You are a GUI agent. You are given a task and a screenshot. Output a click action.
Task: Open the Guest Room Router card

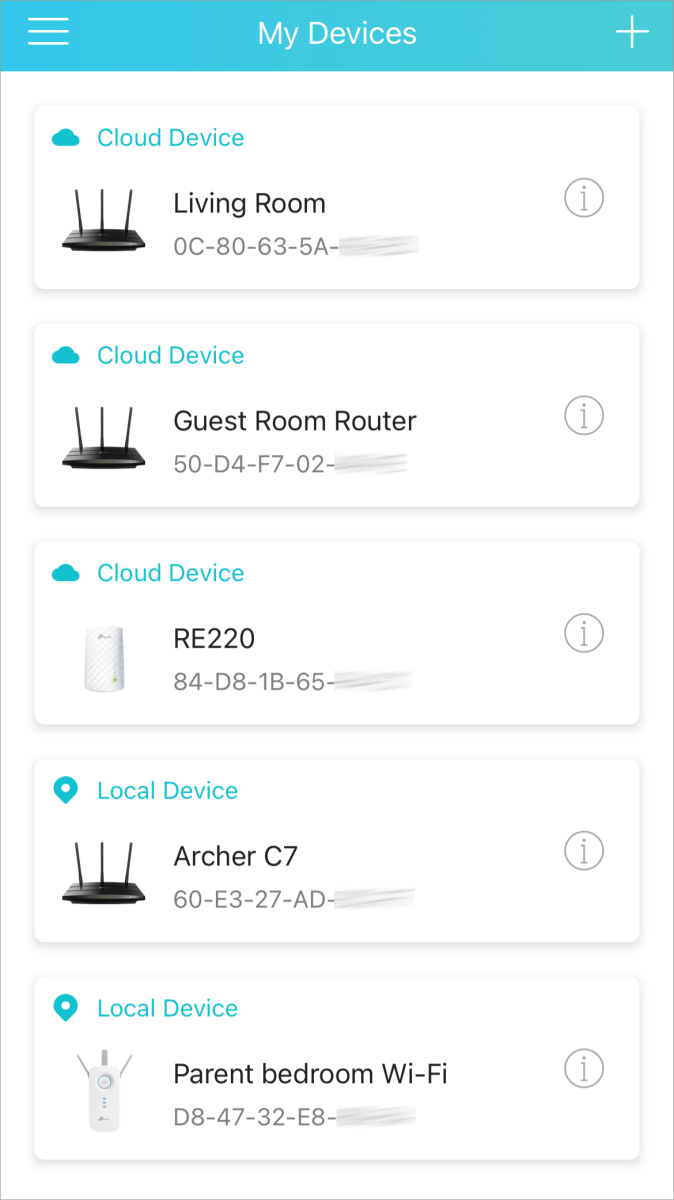click(x=337, y=415)
